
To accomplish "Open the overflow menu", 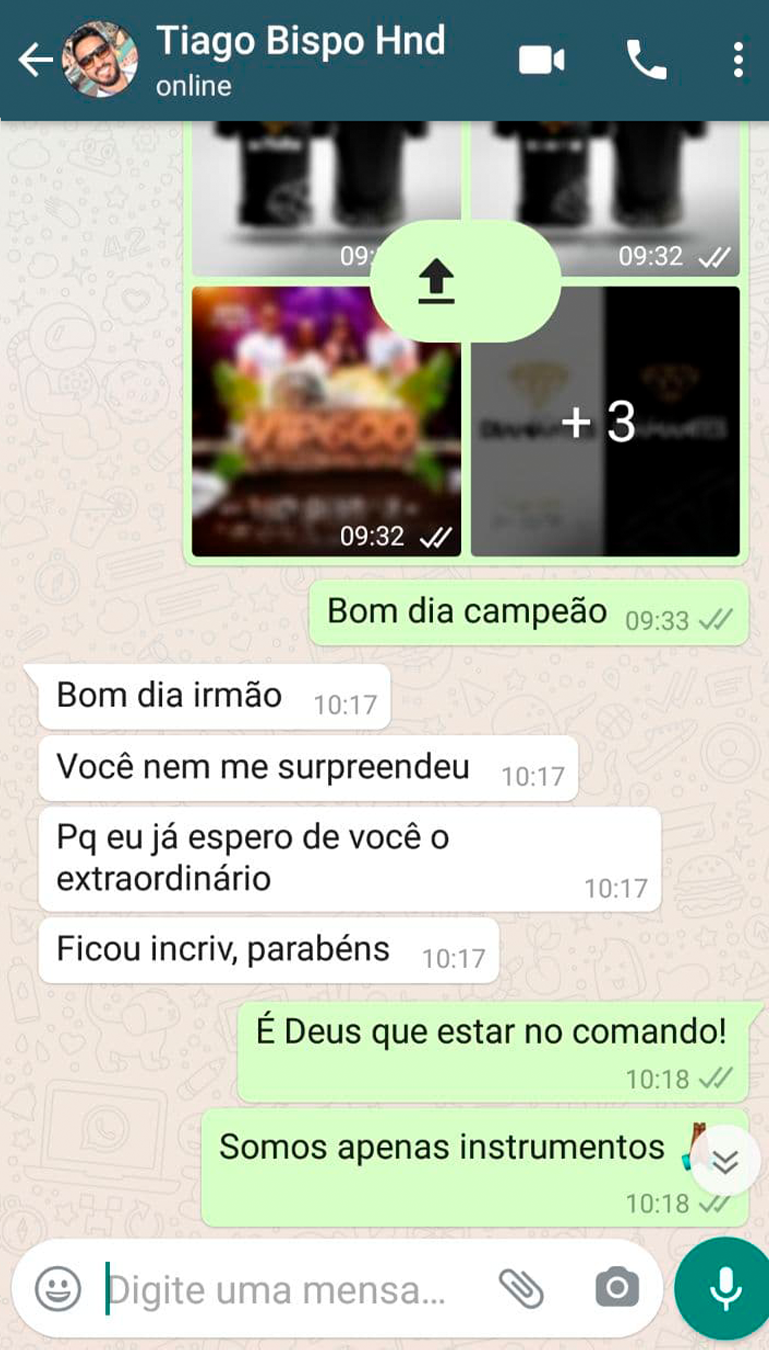I will tap(738, 61).
